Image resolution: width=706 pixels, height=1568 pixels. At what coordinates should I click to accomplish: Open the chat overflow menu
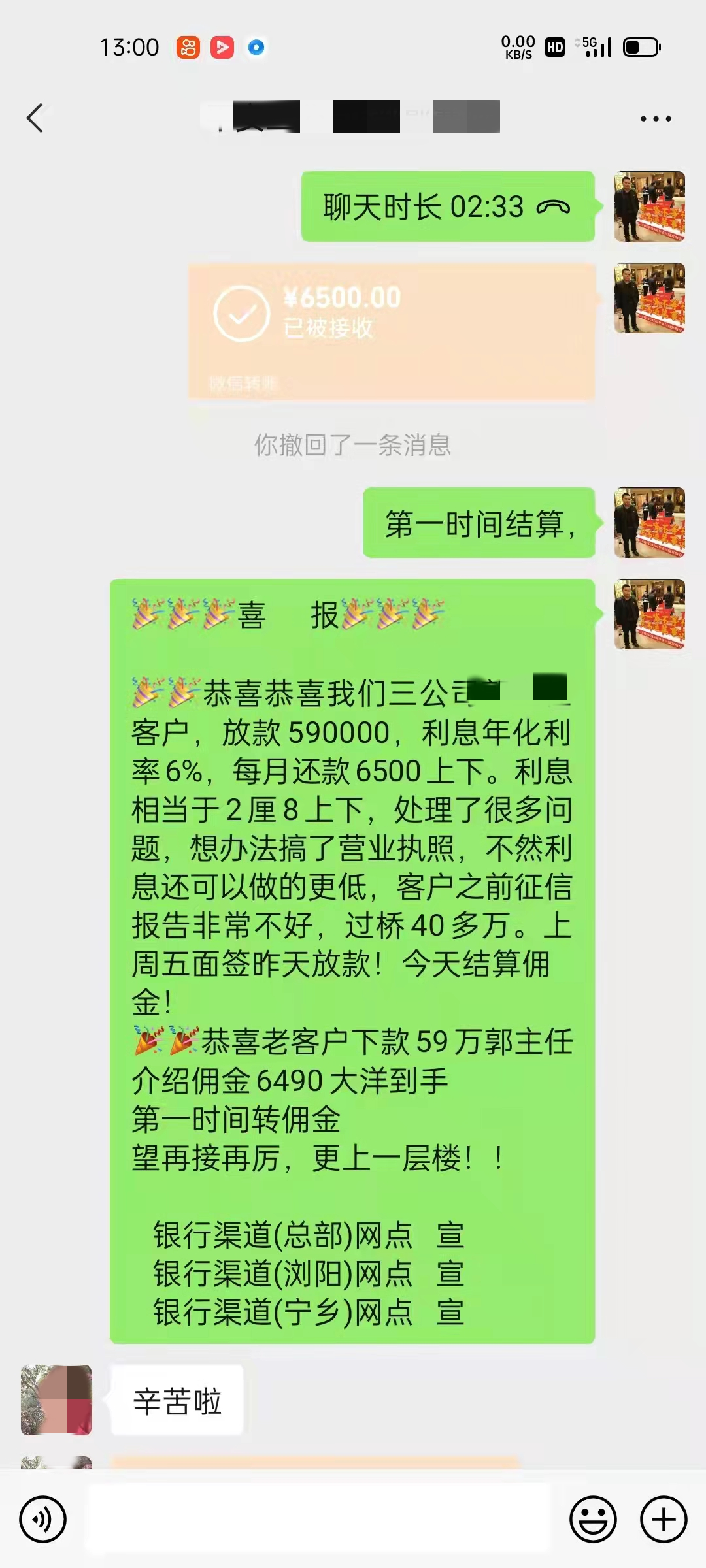(655, 119)
